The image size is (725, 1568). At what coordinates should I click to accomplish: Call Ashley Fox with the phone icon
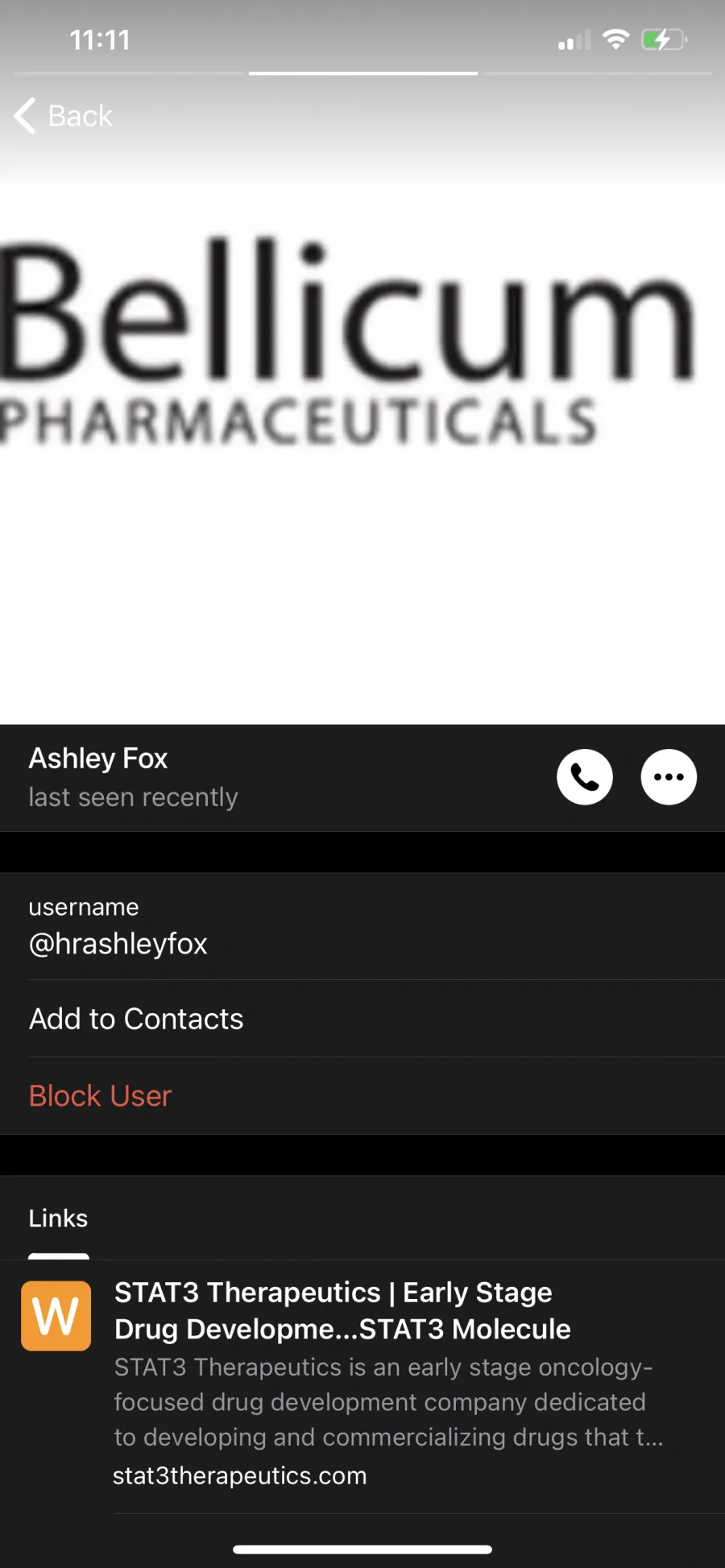click(x=585, y=777)
